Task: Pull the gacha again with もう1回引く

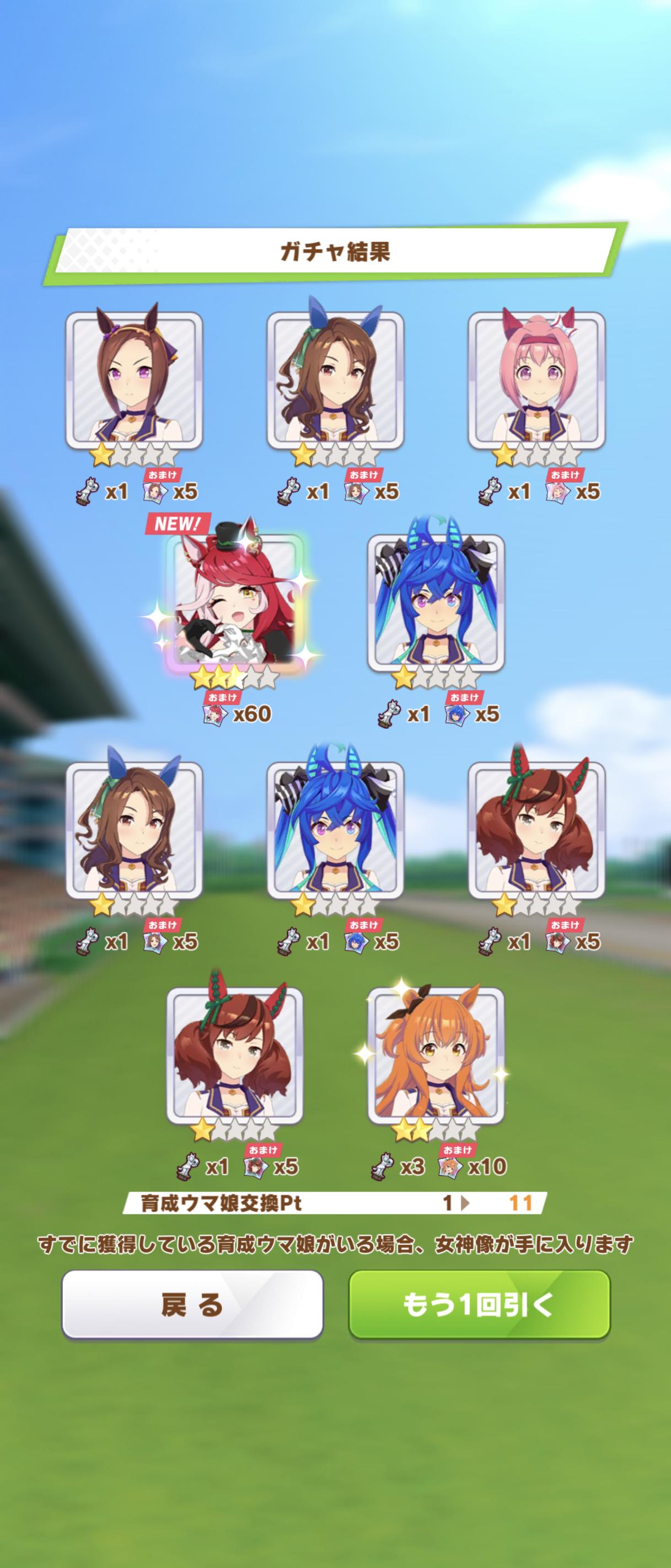Action: [479, 1304]
